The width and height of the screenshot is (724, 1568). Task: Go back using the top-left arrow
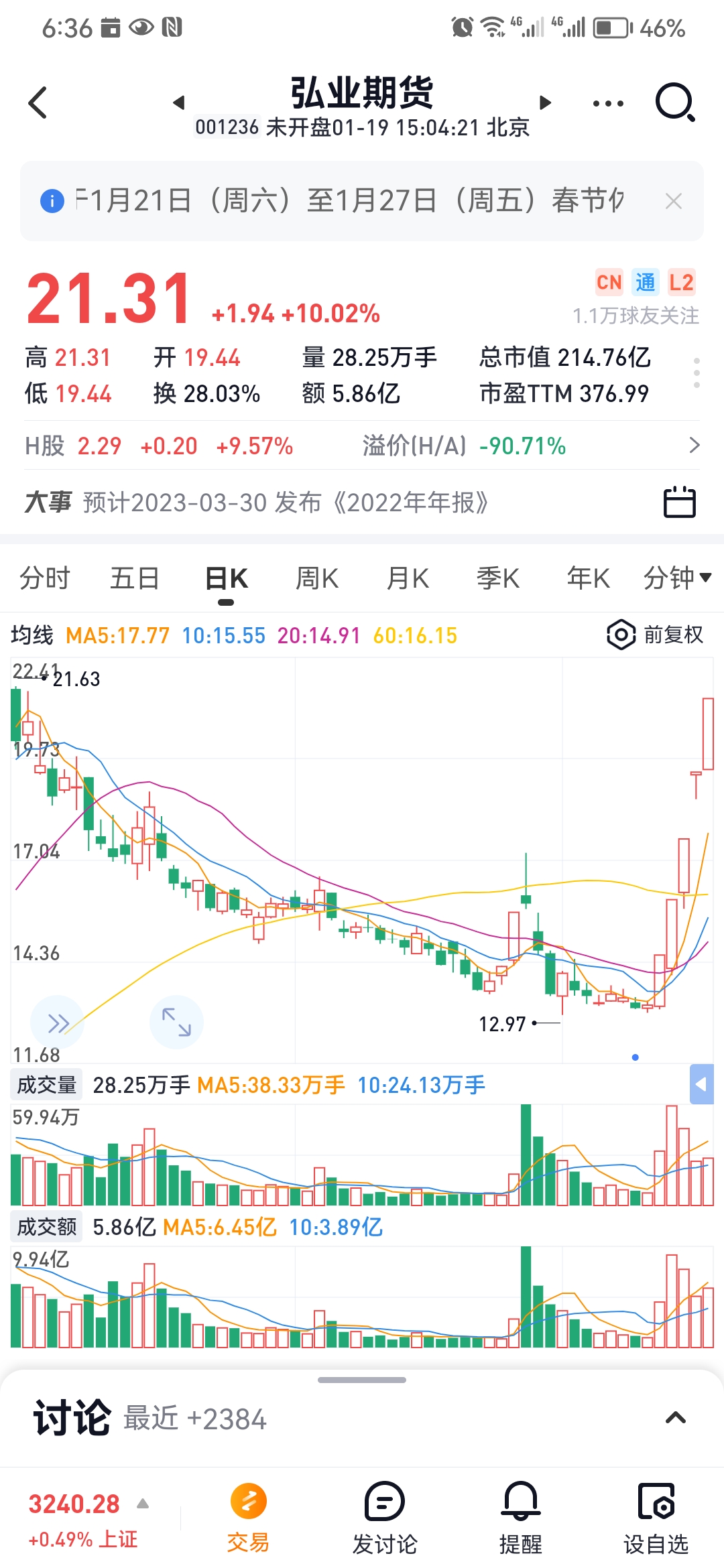tap(38, 103)
